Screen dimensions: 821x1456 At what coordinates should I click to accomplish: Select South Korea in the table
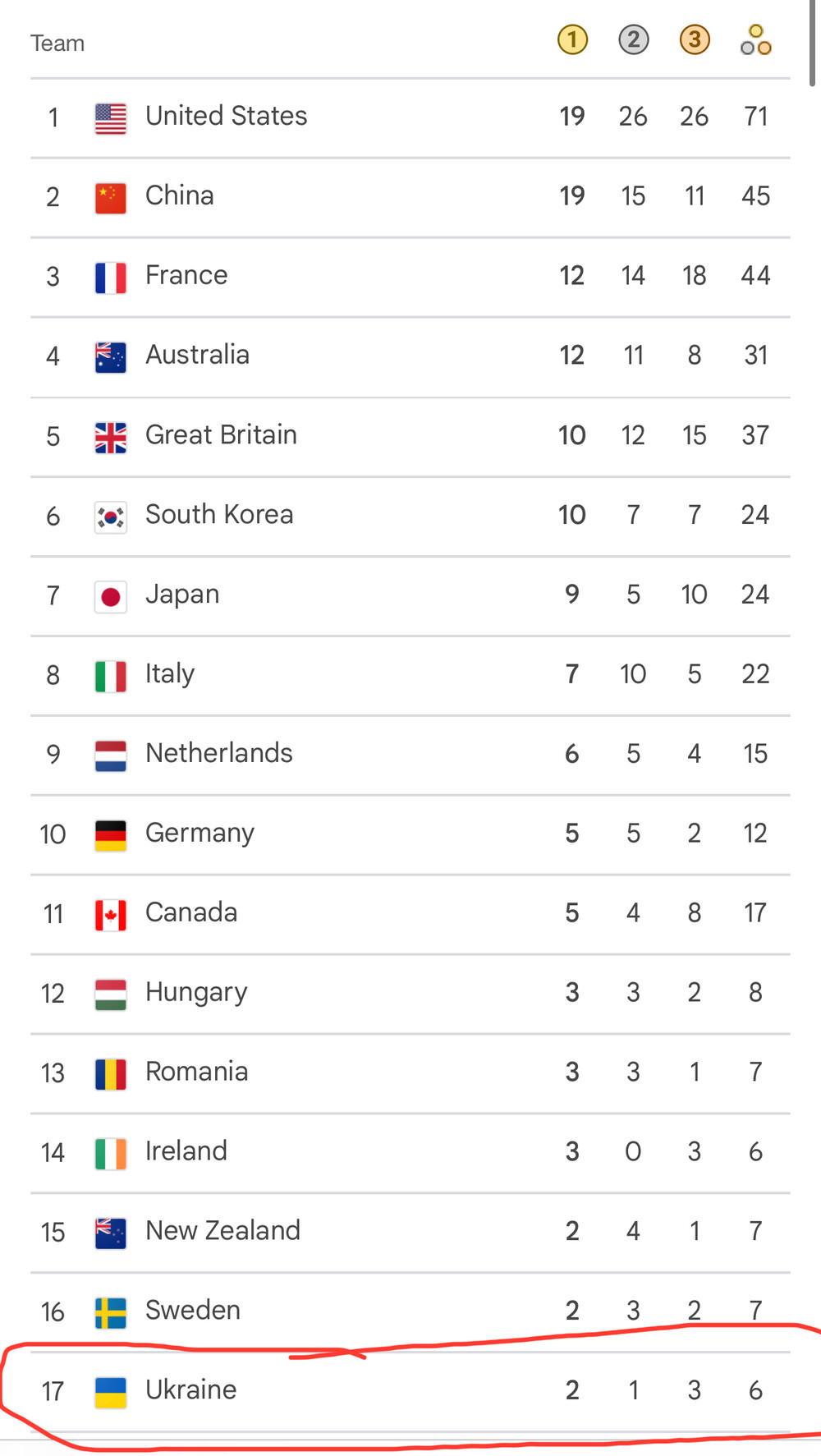(x=410, y=517)
